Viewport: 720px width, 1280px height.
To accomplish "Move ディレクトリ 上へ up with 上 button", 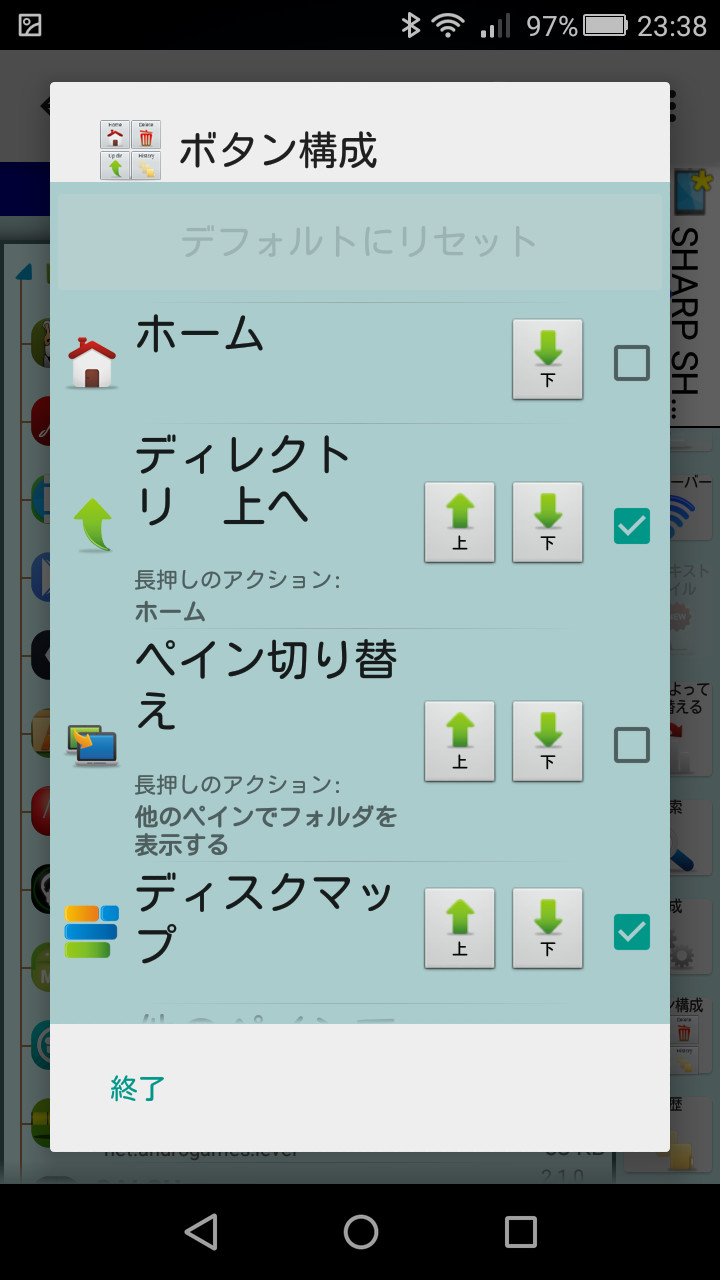I will click(459, 523).
